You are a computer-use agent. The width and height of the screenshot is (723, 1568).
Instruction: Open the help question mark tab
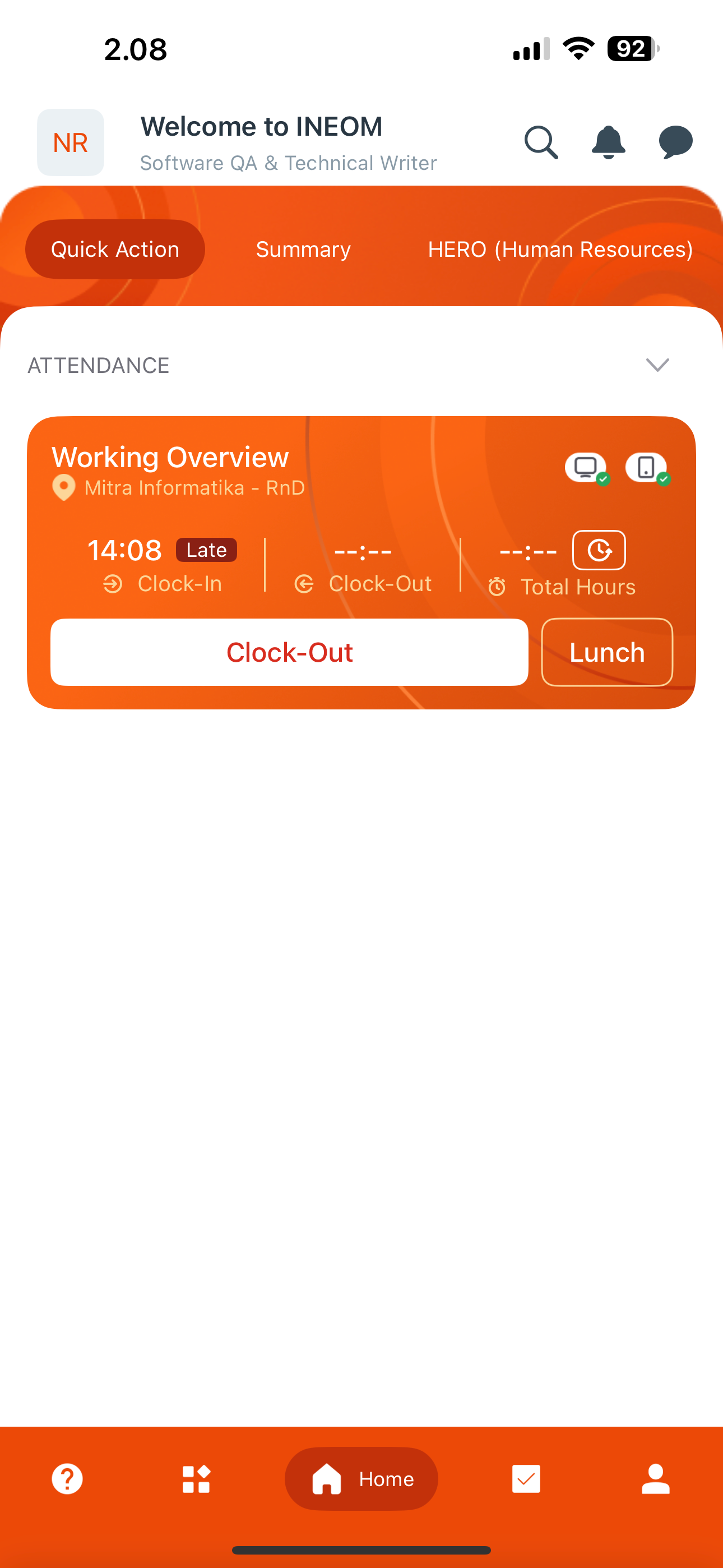67,1478
